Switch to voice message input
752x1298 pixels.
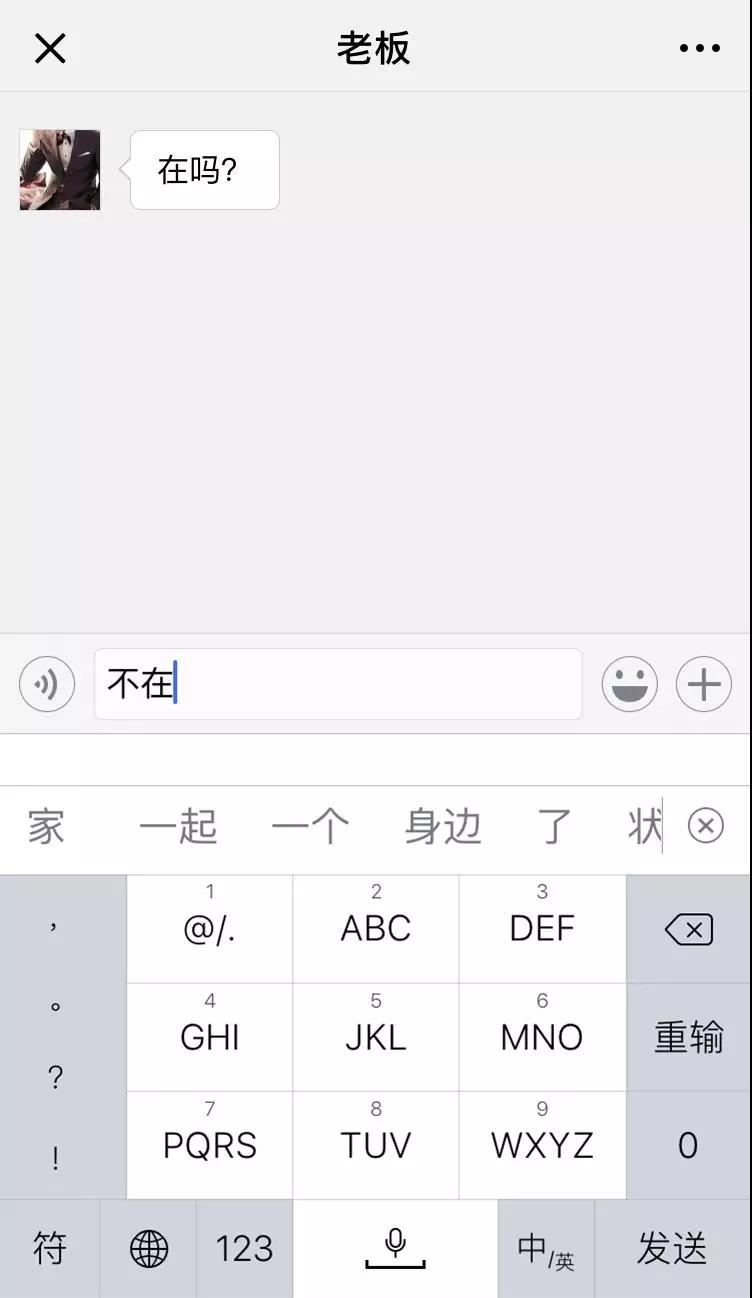click(x=47, y=685)
